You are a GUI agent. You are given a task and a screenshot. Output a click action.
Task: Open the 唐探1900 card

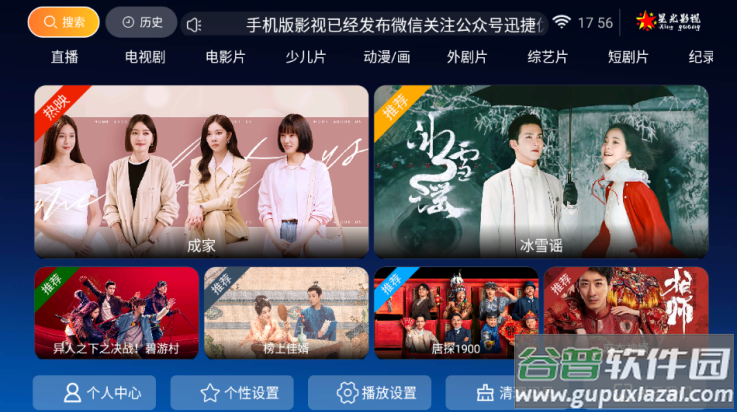[x=456, y=313]
